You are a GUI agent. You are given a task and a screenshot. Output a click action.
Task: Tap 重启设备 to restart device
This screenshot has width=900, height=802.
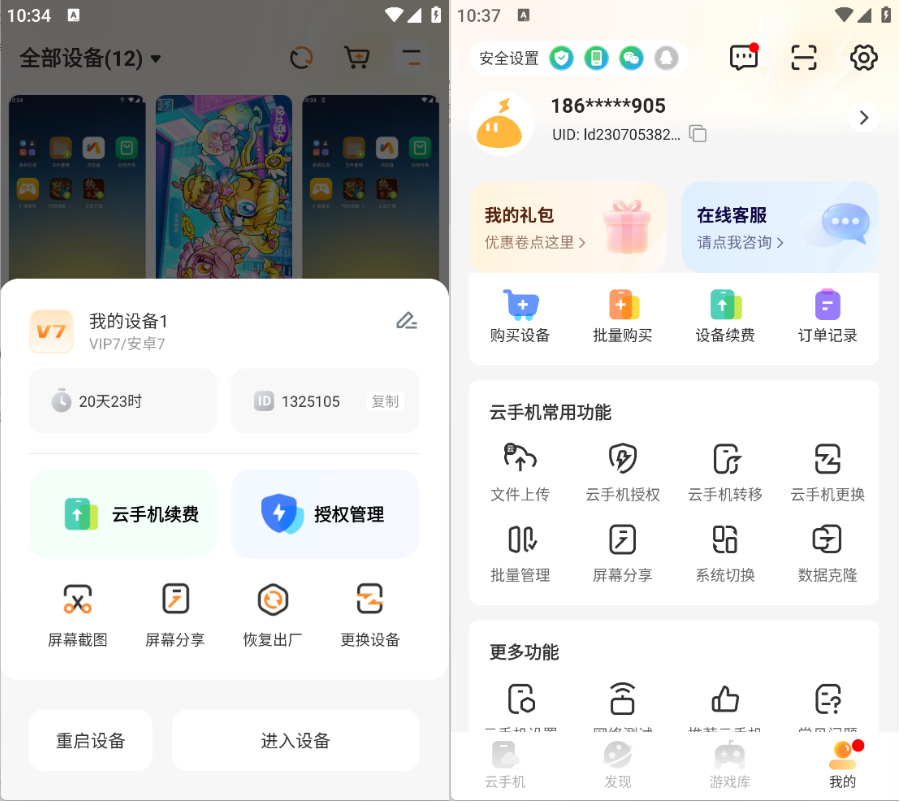(x=91, y=741)
